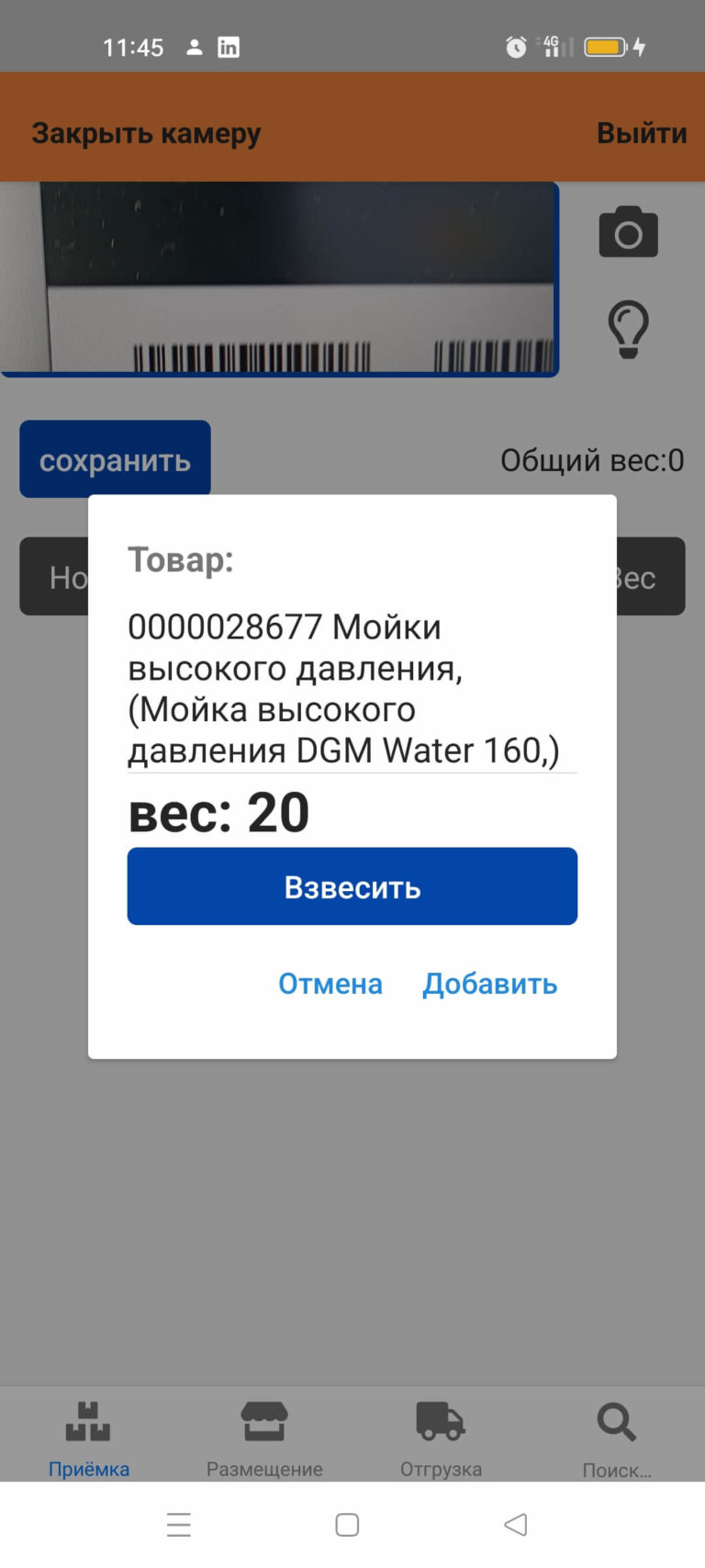705x1568 pixels.
Task: Open the Поиск tab
Action: pos(616,1438)
